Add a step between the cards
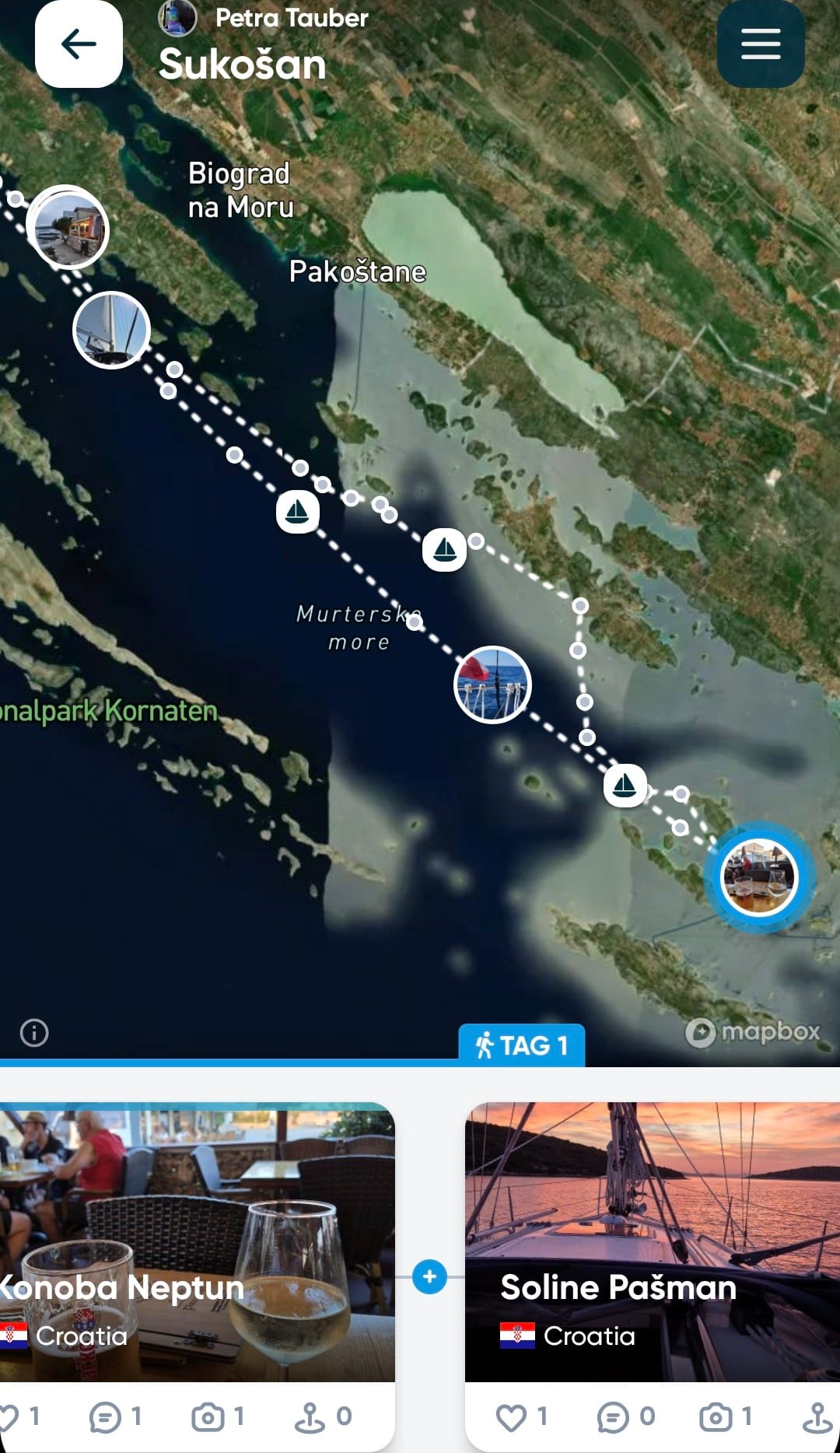840x1453 pixels. coord(429,1276)
